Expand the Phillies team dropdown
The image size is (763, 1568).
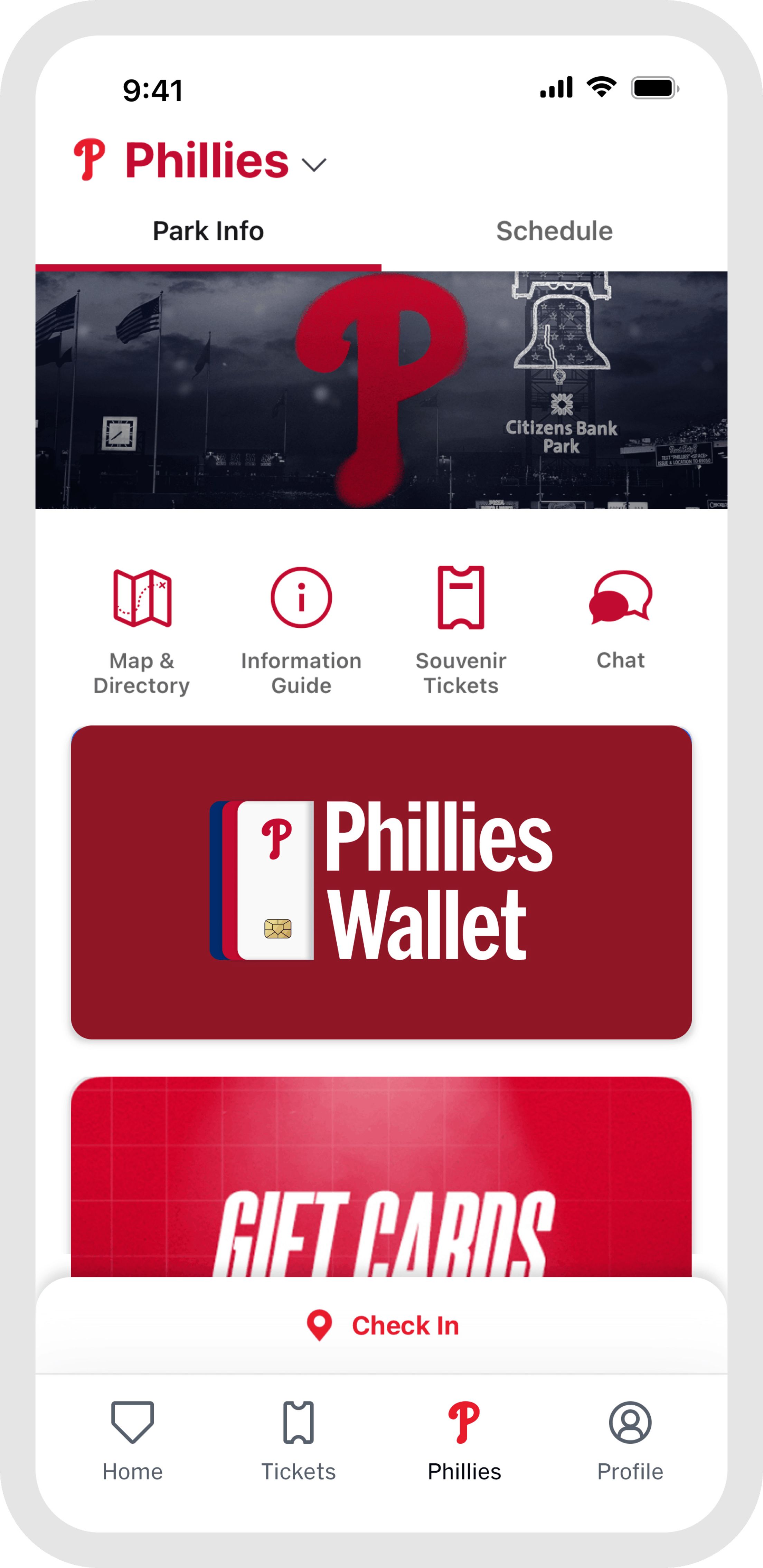click(x=314, y=164)
